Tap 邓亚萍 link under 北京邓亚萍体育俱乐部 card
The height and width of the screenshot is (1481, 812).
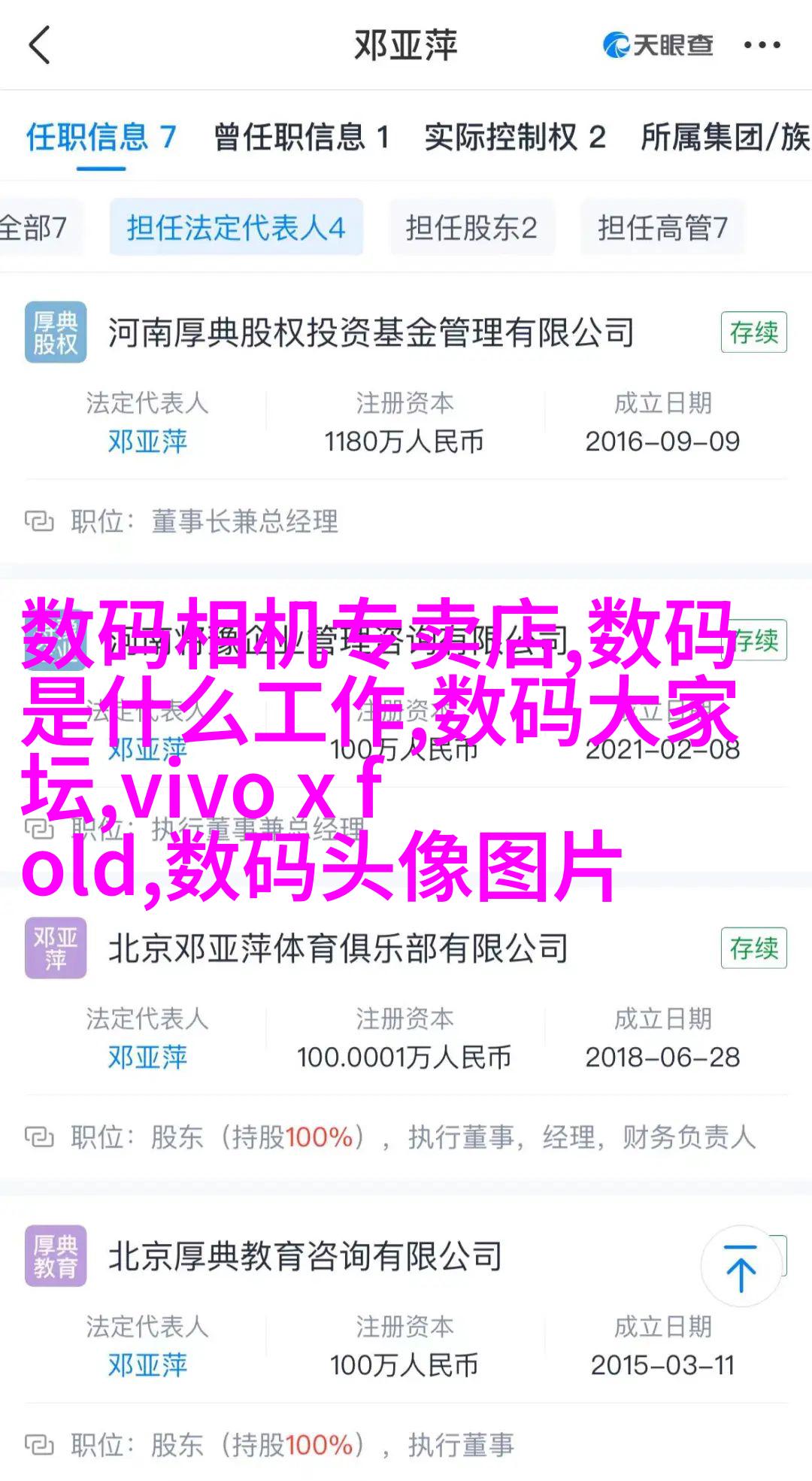coord(147,1058)
